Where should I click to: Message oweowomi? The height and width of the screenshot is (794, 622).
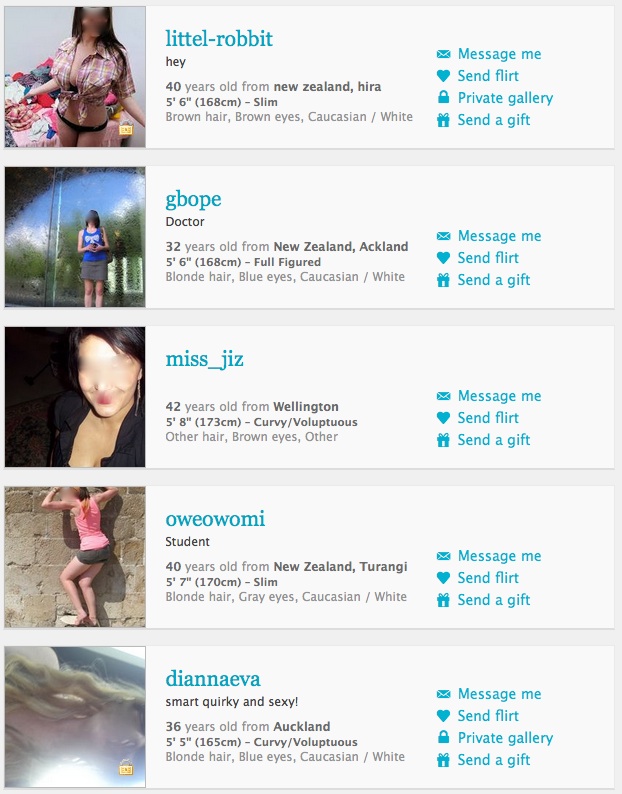point(498,556)
